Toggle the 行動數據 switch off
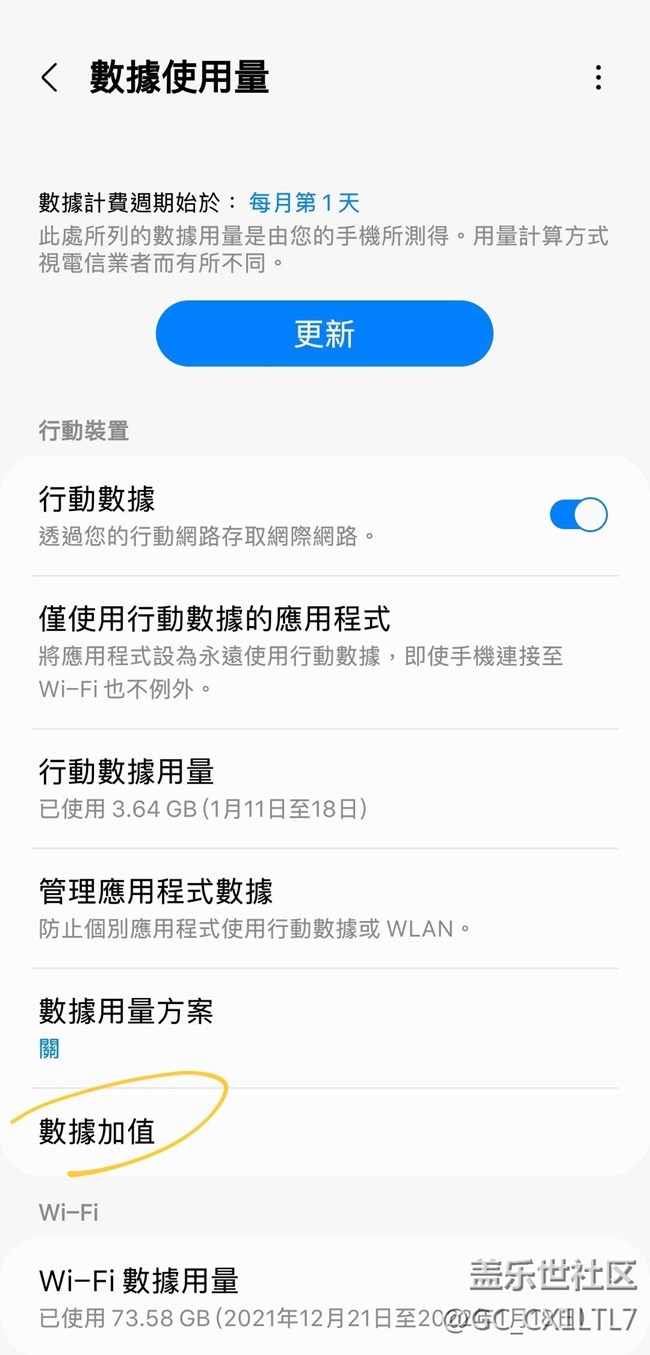This screenshot has width=650, height=1355. (x=578, y=514)
